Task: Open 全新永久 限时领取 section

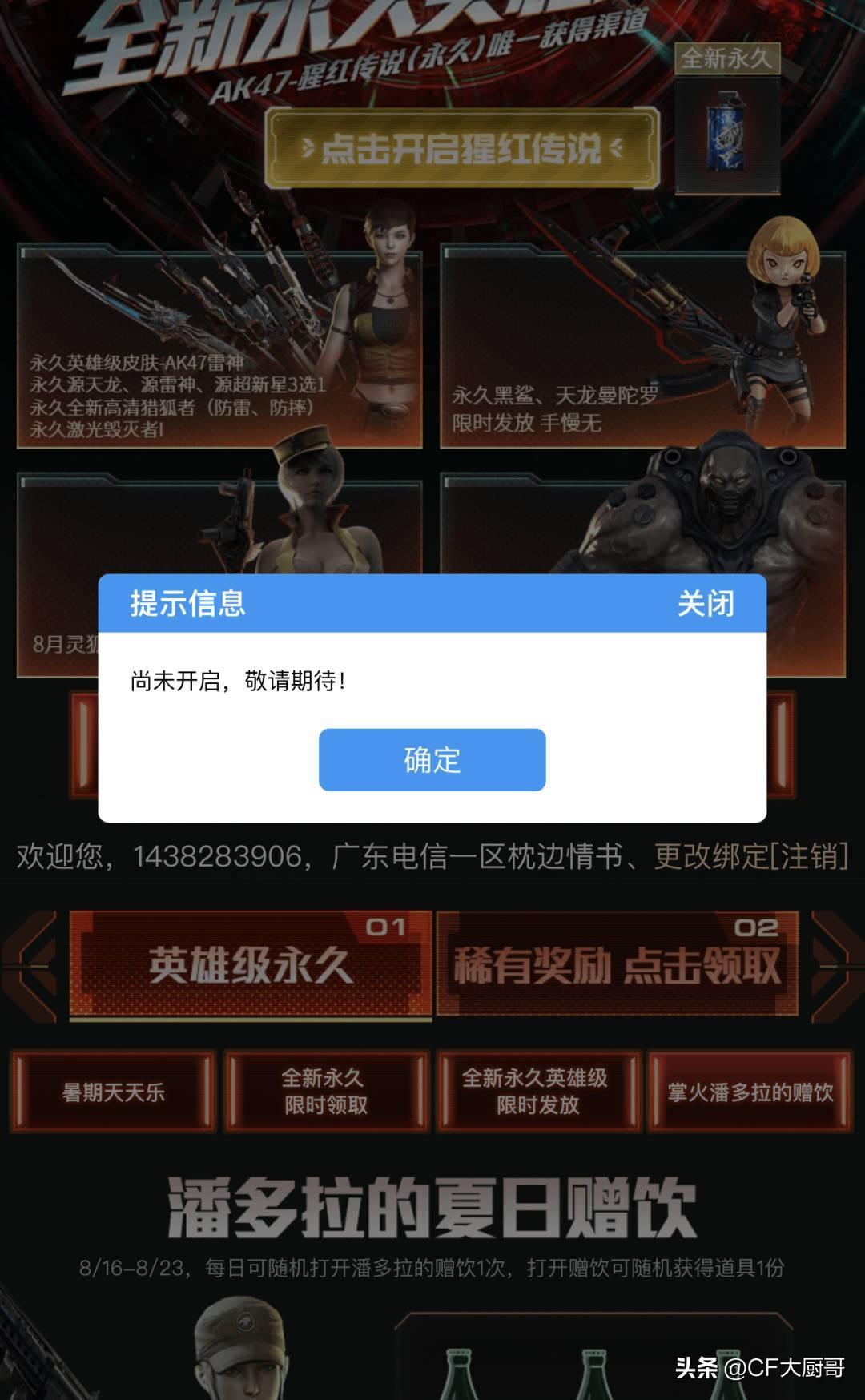Action: (x=325, y=1092)
